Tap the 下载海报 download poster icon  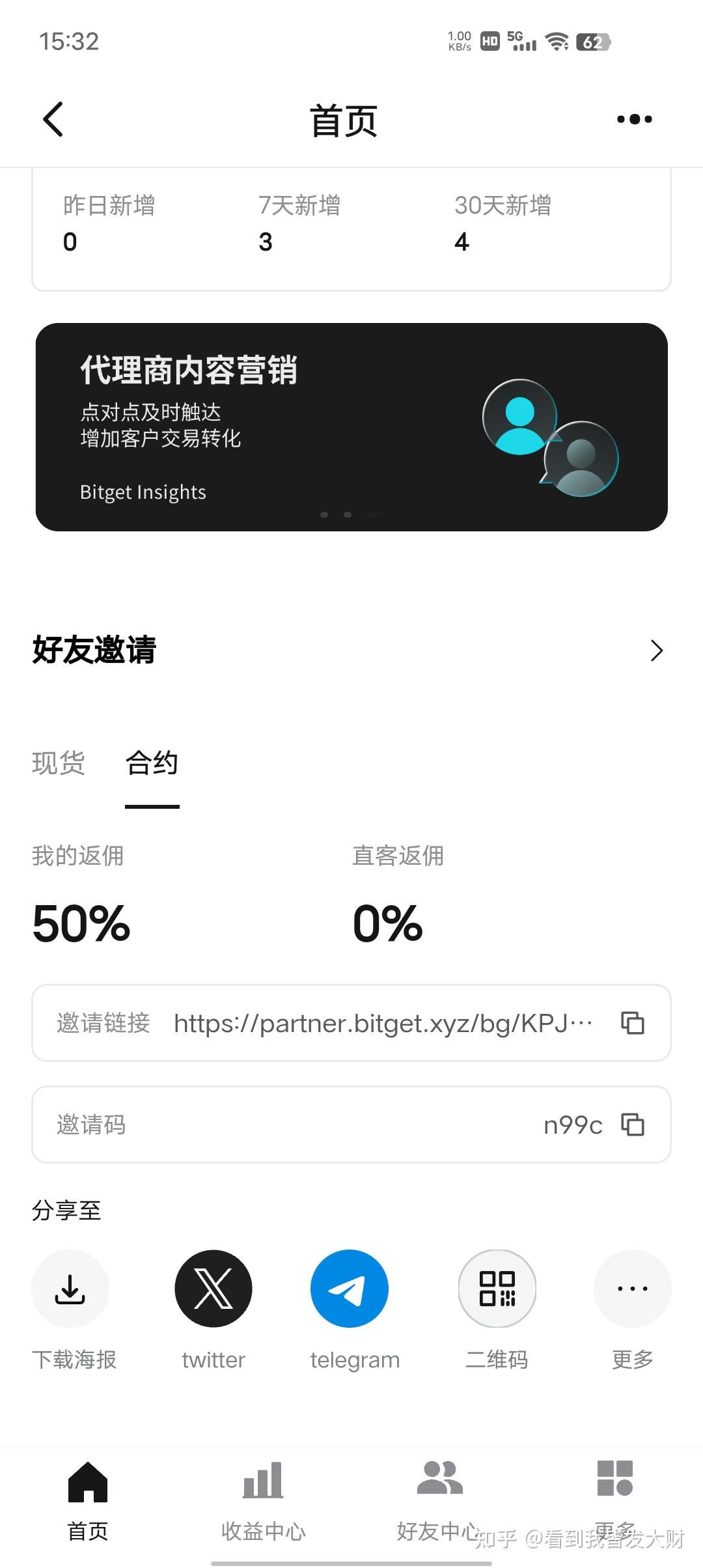click(x=70, y=1288)
